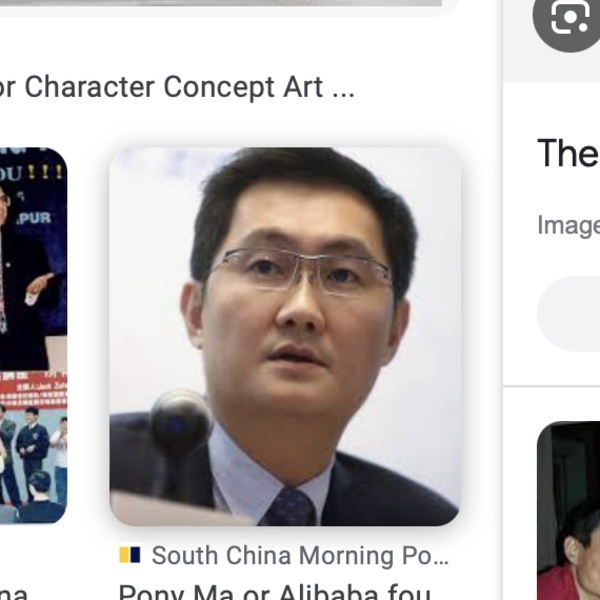Open the group photo image result

(32, 335)
